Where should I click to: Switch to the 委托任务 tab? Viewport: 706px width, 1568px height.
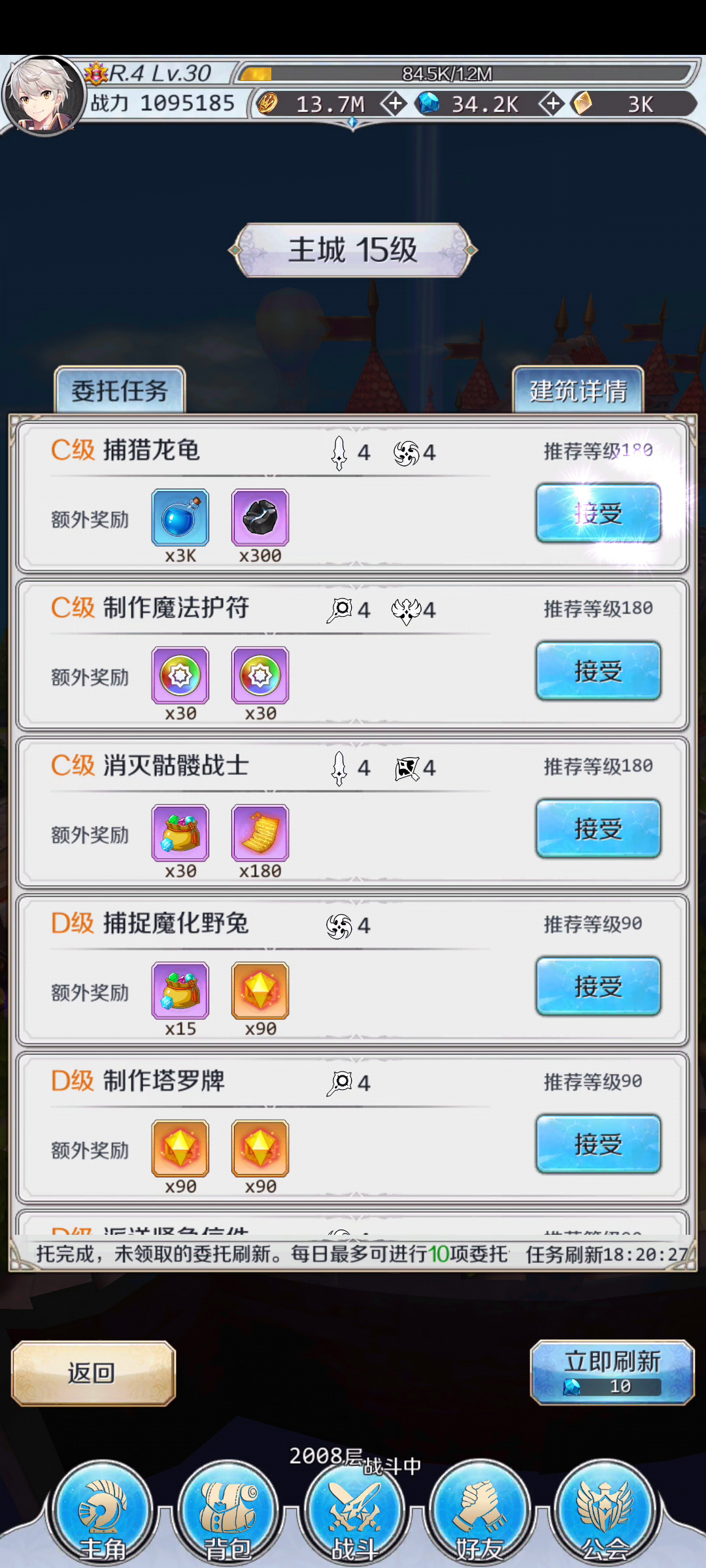tap(120, 391)
